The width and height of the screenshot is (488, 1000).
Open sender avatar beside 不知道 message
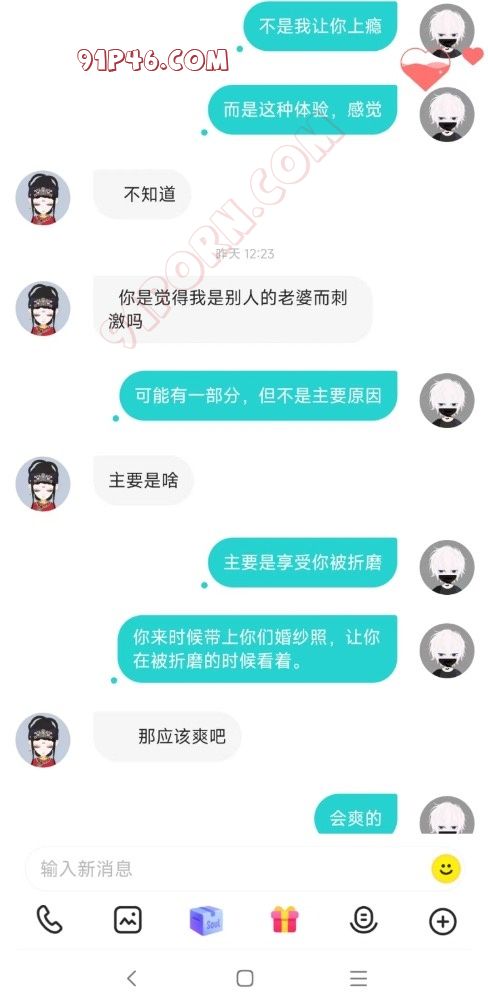tap(43, 198)
